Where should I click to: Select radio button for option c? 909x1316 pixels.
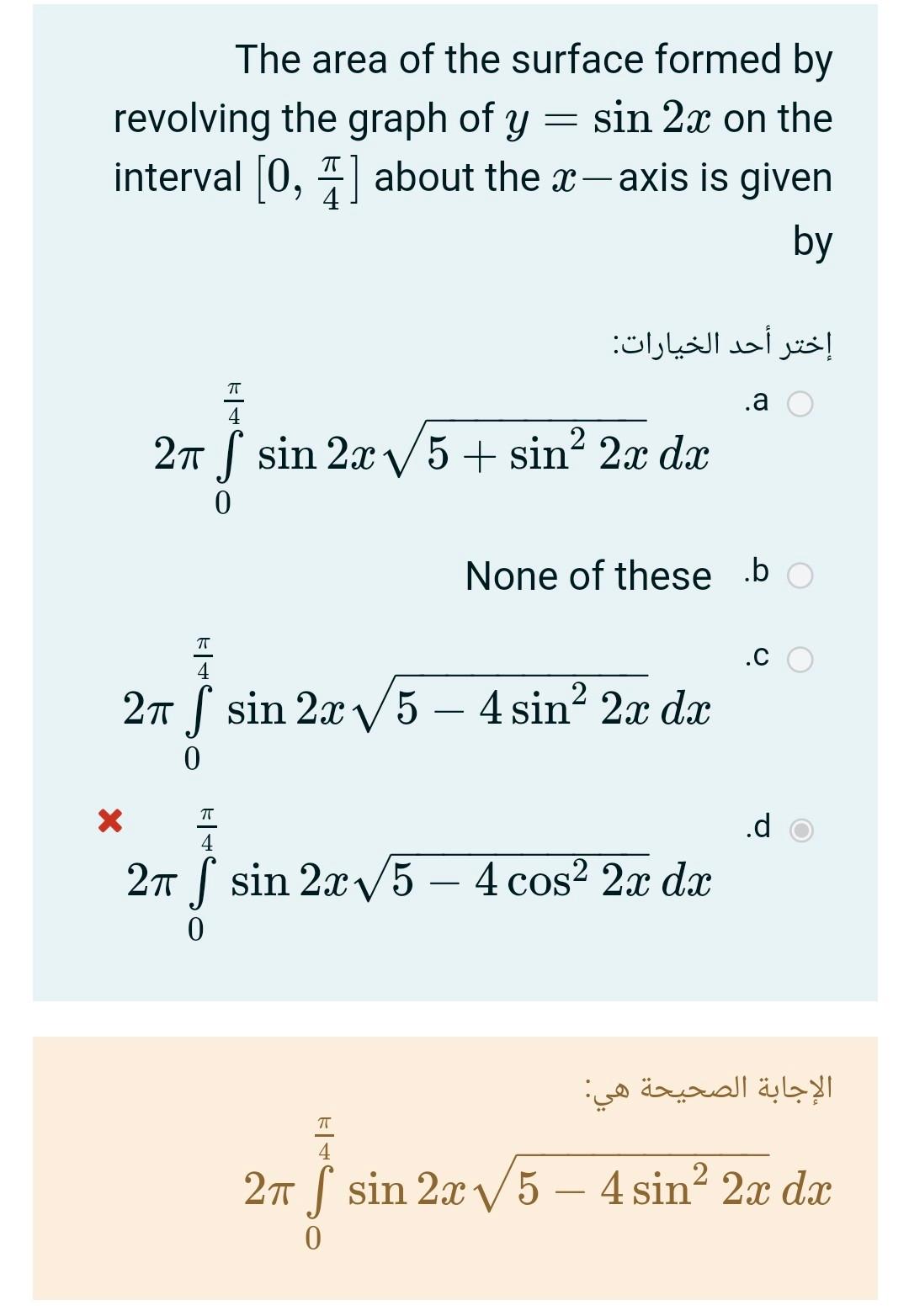800,660
